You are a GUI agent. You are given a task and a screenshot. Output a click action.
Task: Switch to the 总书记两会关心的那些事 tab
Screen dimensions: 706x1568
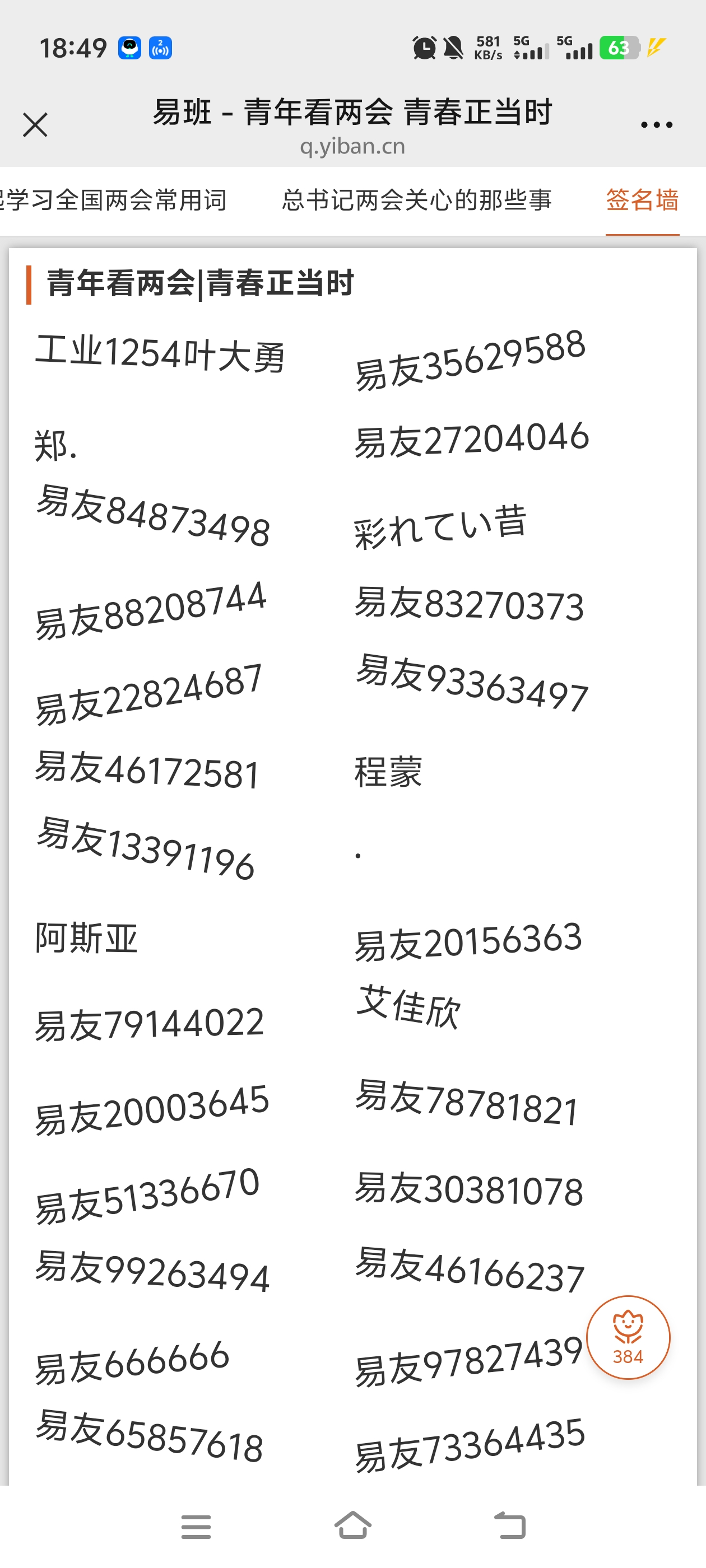(x=417, y=200)
